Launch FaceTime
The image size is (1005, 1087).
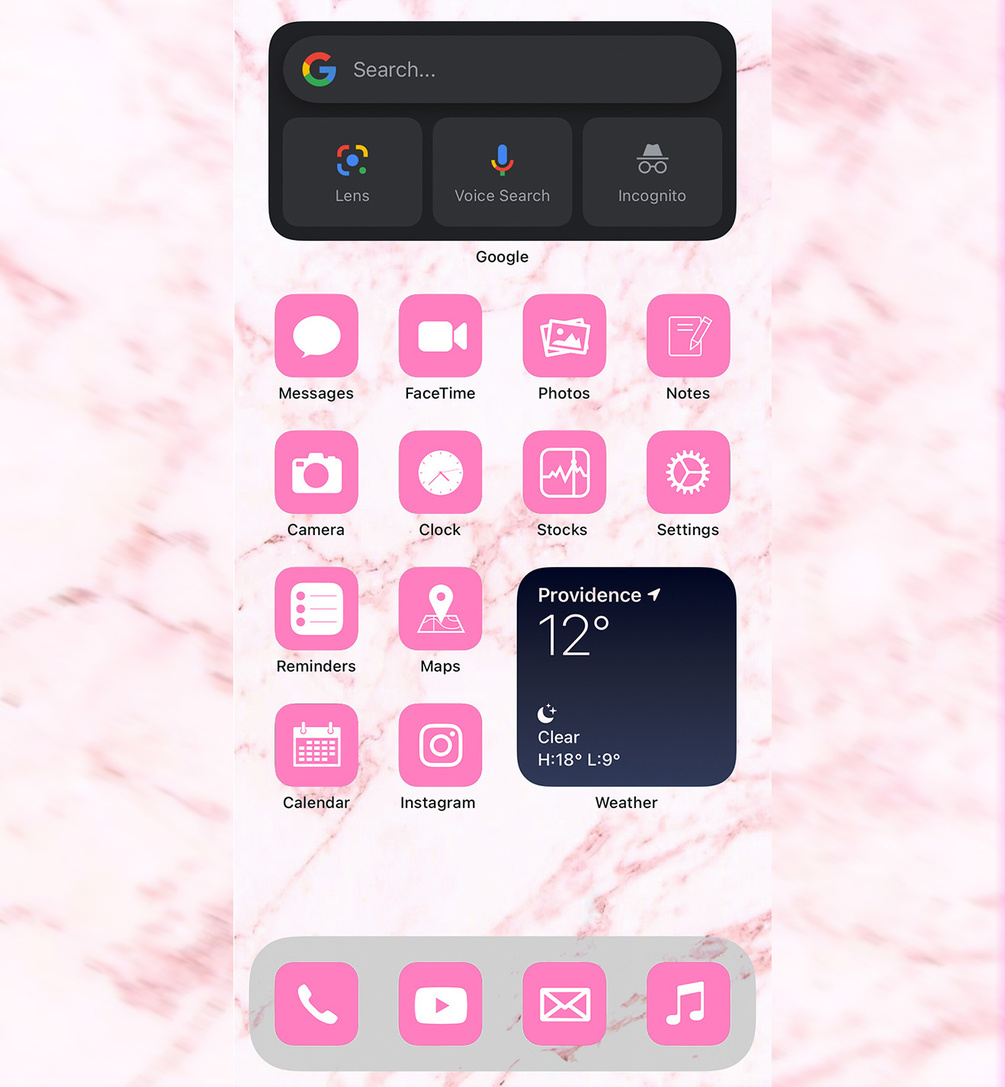(x=440, y=336)
